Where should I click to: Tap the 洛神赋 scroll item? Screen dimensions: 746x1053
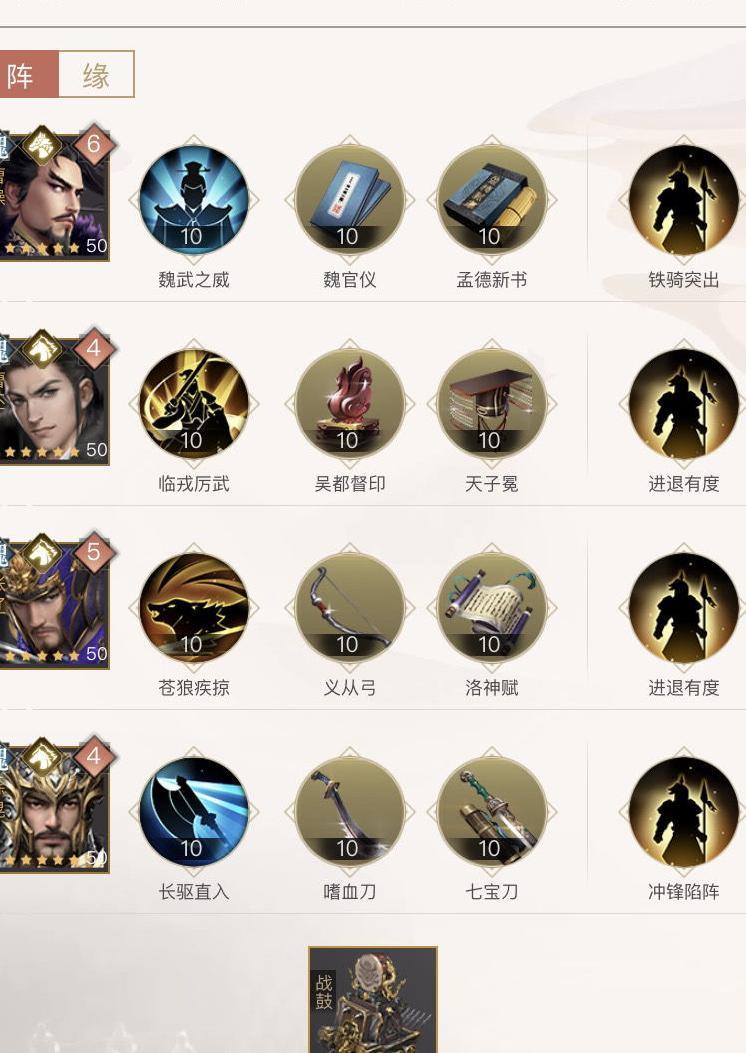click(x=491, y=608)
